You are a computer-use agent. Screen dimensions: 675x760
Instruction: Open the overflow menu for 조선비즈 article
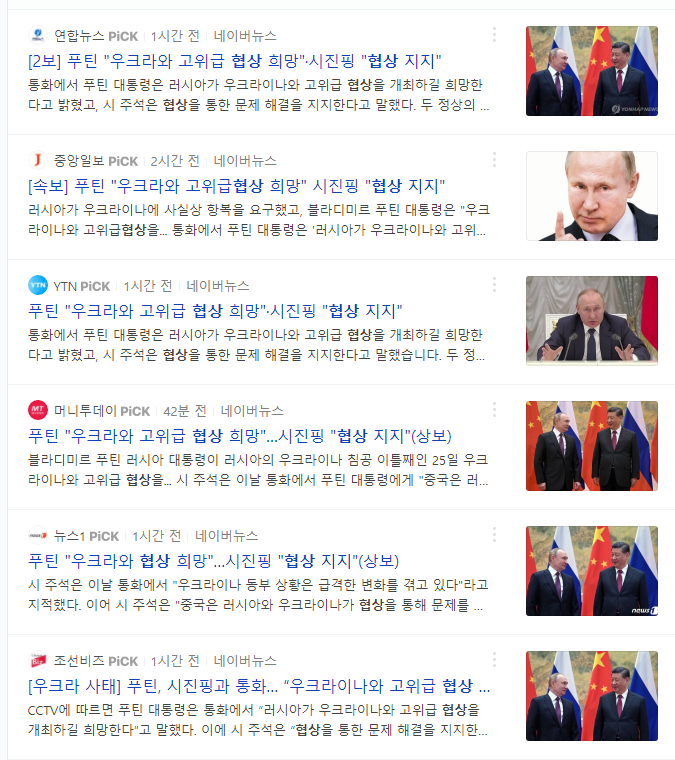pos(494,660)
